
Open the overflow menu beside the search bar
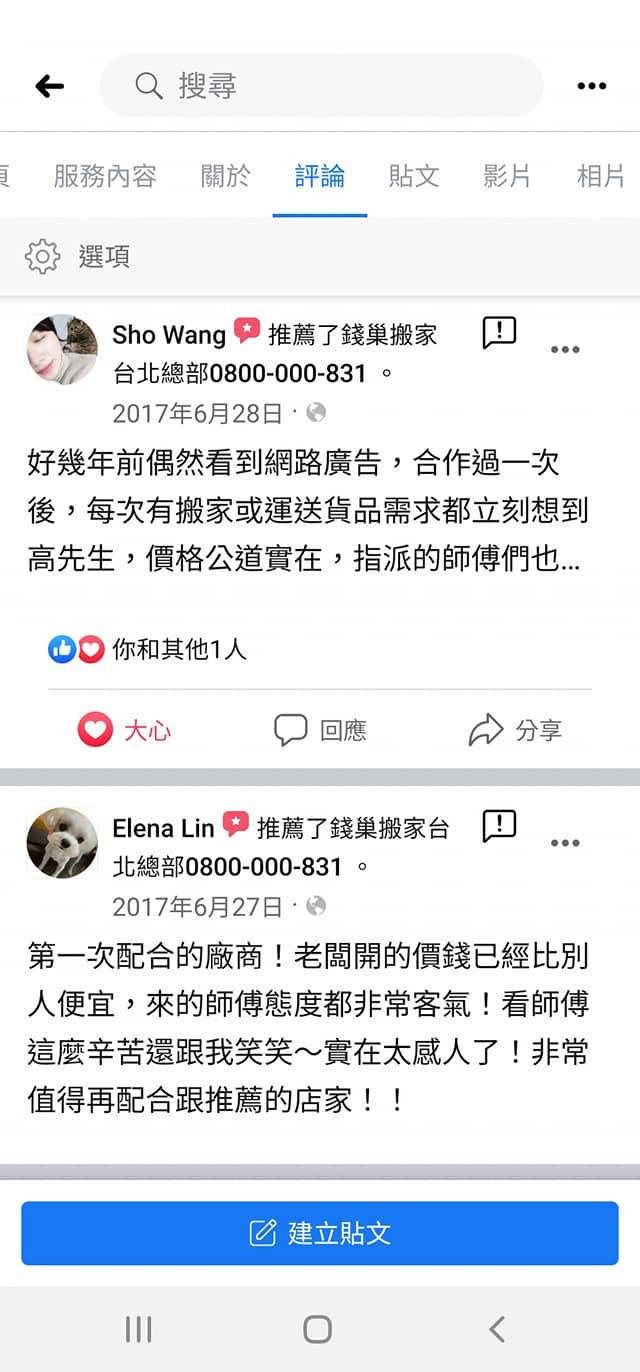point(591,87)
